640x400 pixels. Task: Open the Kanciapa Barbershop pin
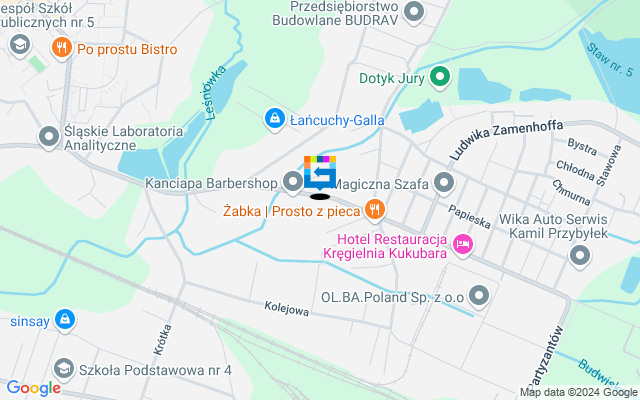pos(292,182)
